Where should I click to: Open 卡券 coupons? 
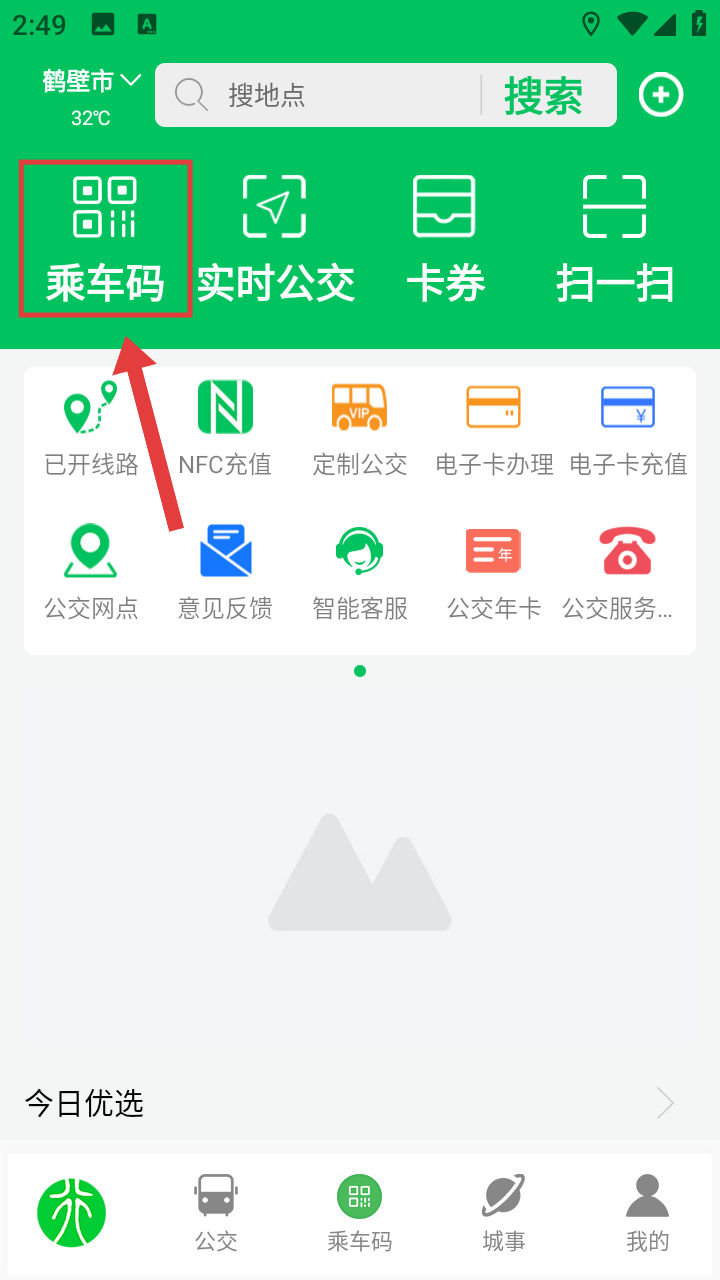coord(445,240)
